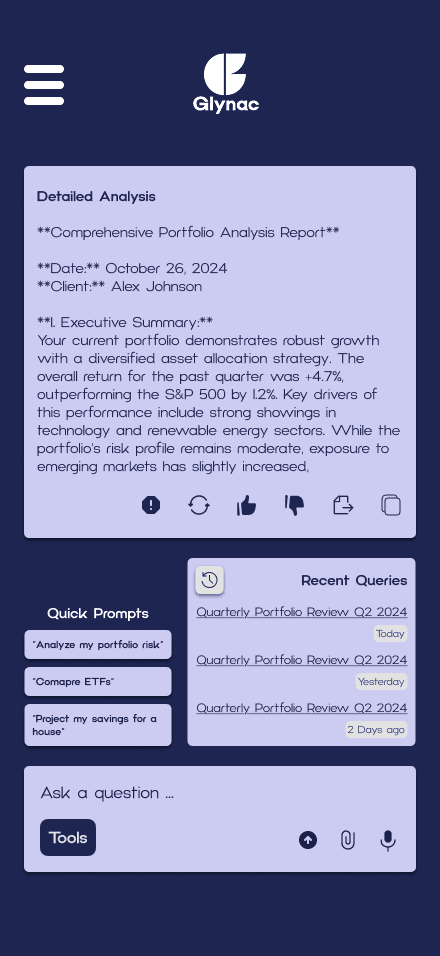
Task: Give the analysis a thumbs down
Action: 294,505
